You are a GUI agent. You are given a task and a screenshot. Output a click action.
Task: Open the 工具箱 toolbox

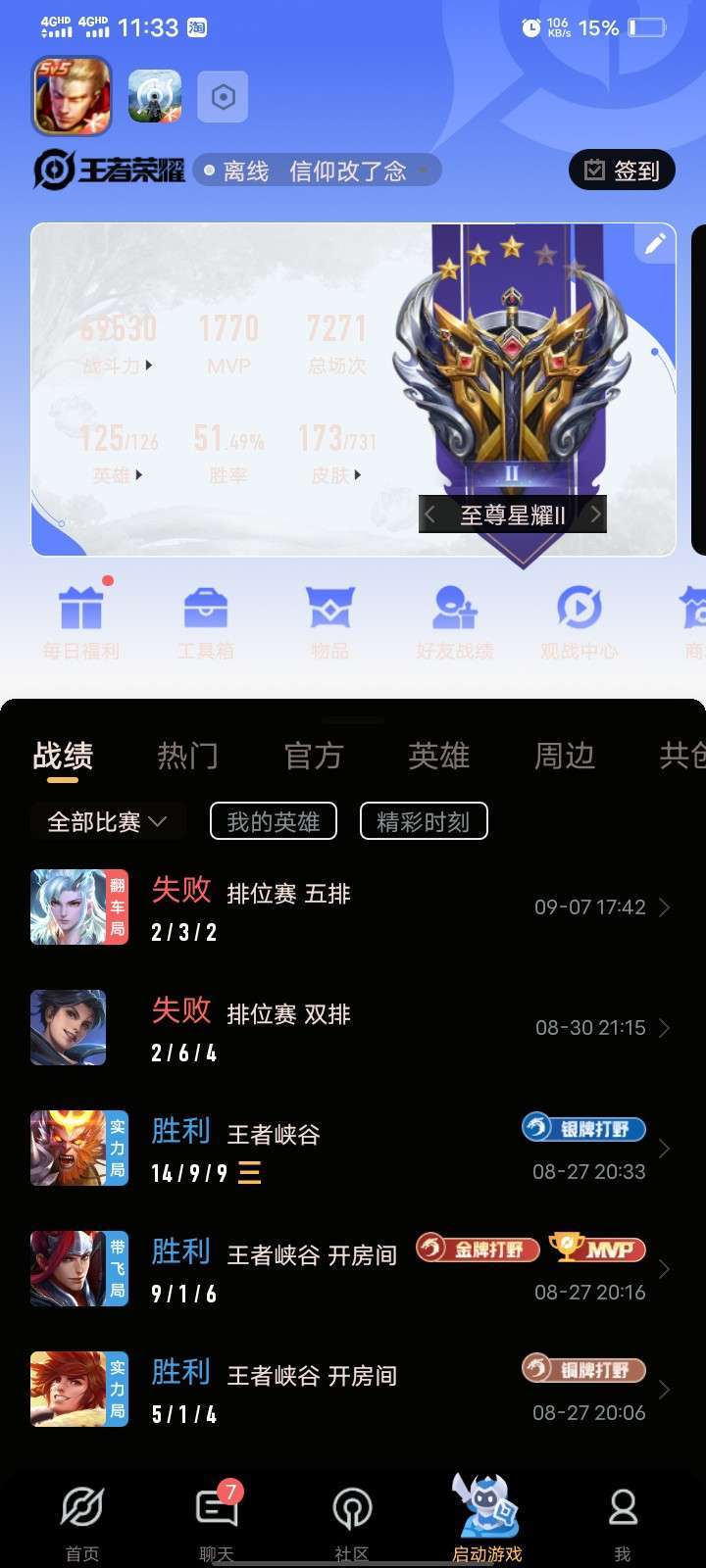(206, 621)
